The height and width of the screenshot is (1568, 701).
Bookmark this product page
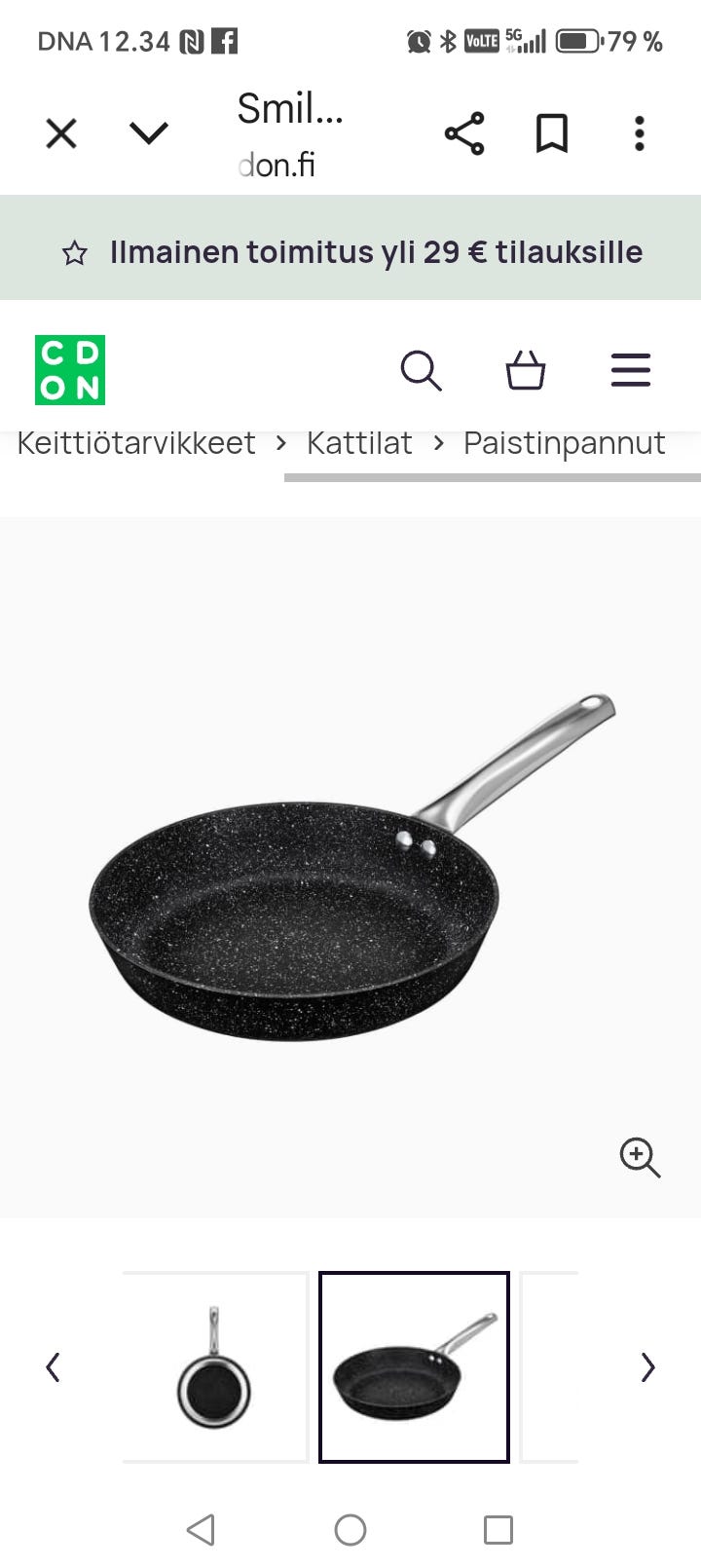pyautogui.click(x=552, y=133)
